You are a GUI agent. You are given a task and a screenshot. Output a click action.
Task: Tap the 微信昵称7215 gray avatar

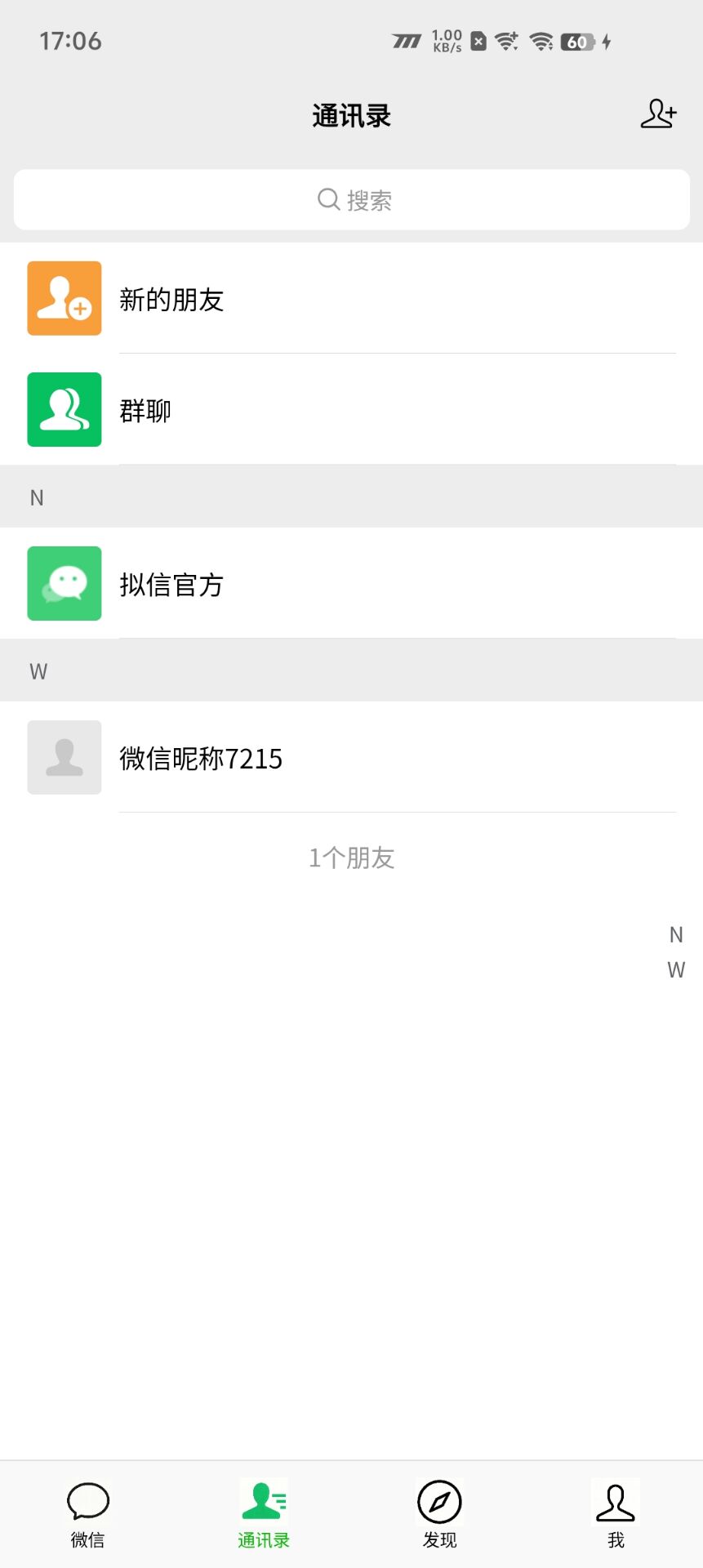click(x=65, y=757)
